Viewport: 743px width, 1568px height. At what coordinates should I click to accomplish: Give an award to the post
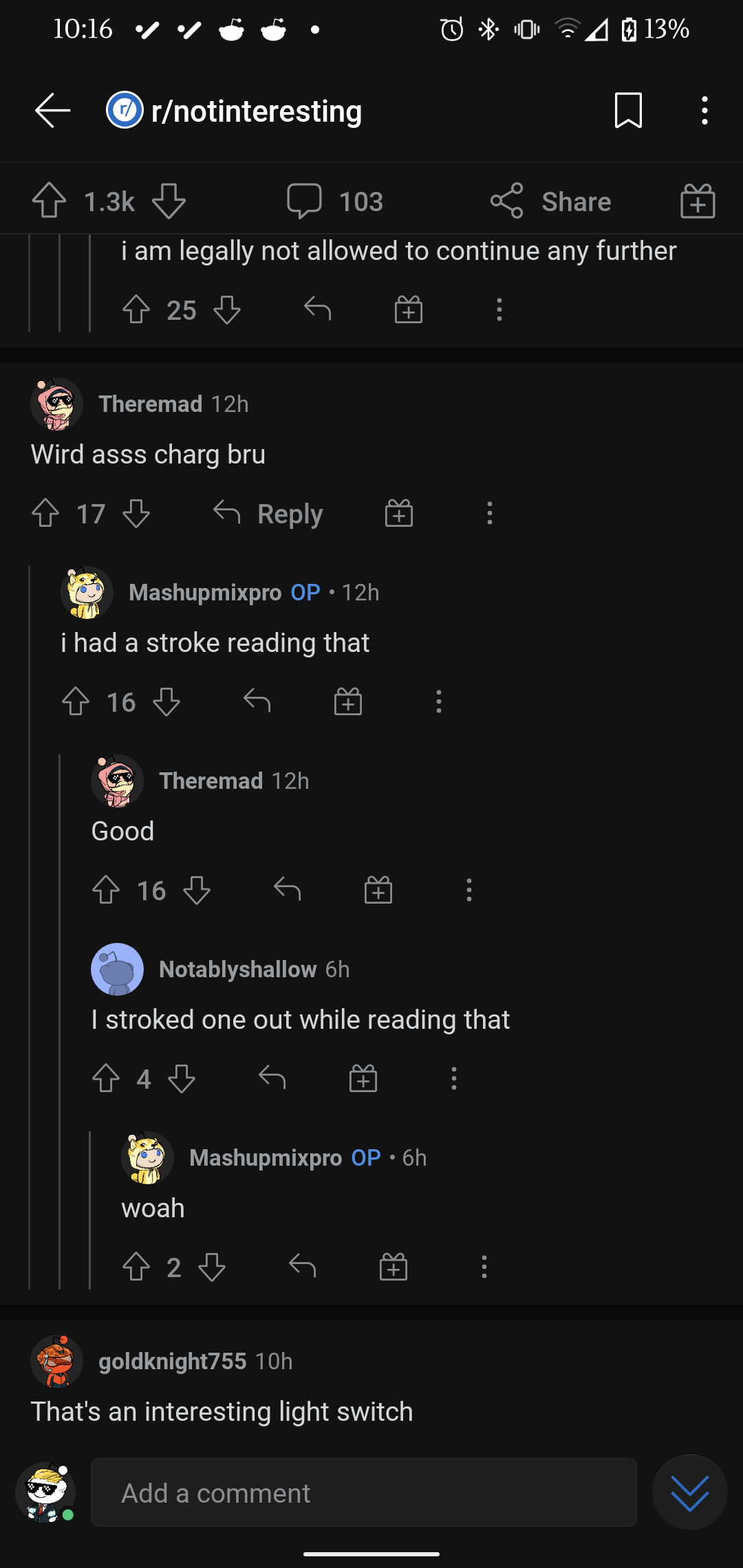(698, 202)
